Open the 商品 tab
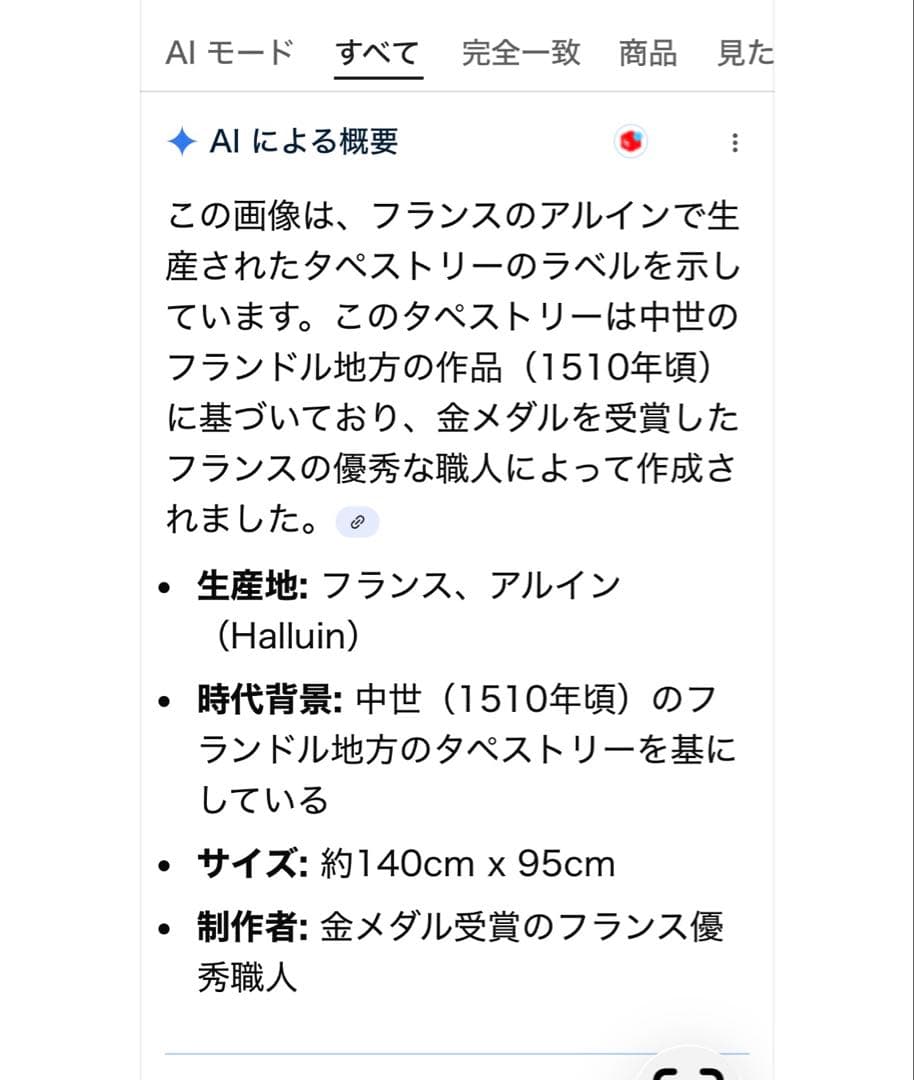Viewport: 914px width, 1080px height. (x=647, y=52)
